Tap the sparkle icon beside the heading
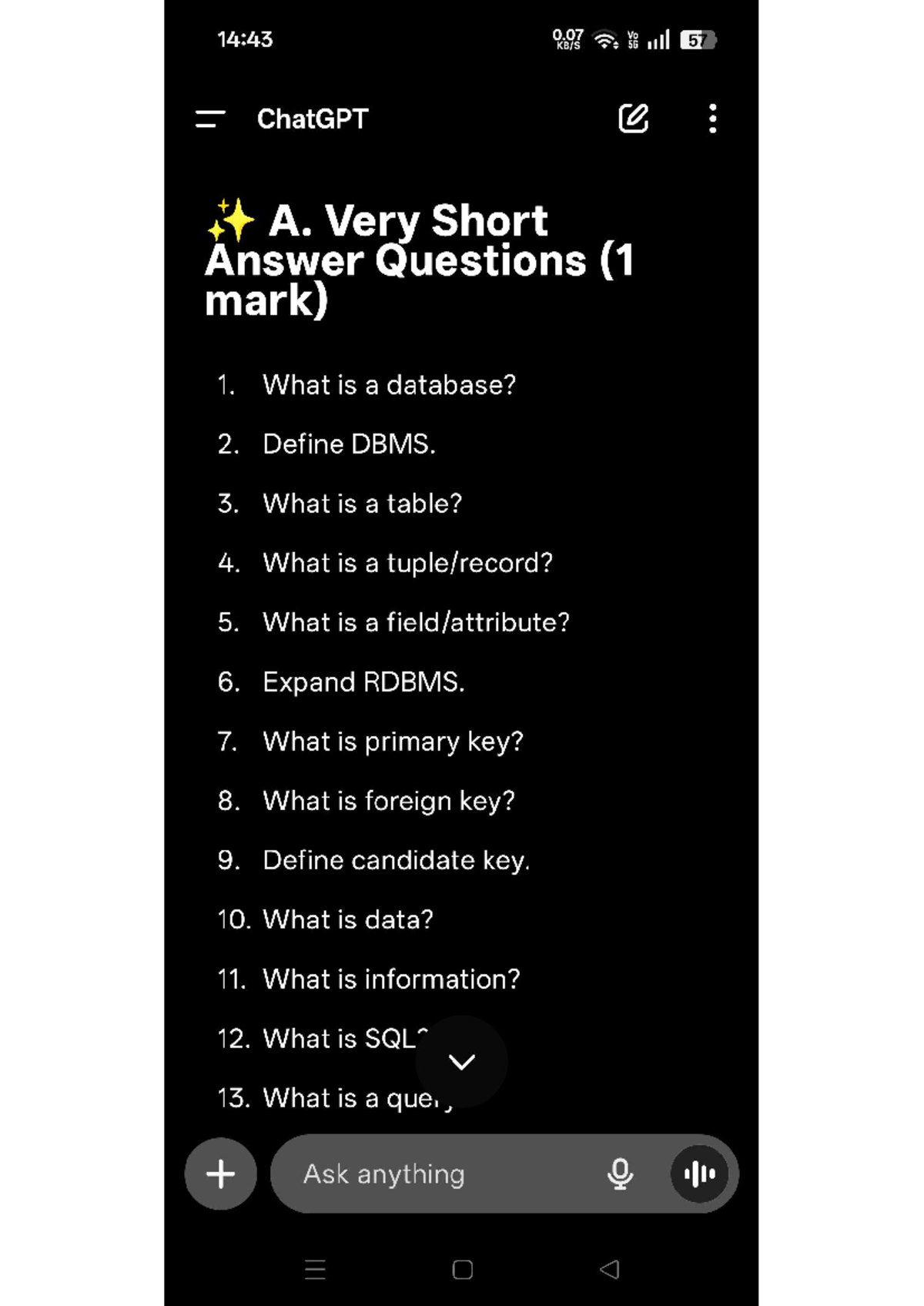The width and height of the screenshot is (924, 1306). tap(229, 221)
